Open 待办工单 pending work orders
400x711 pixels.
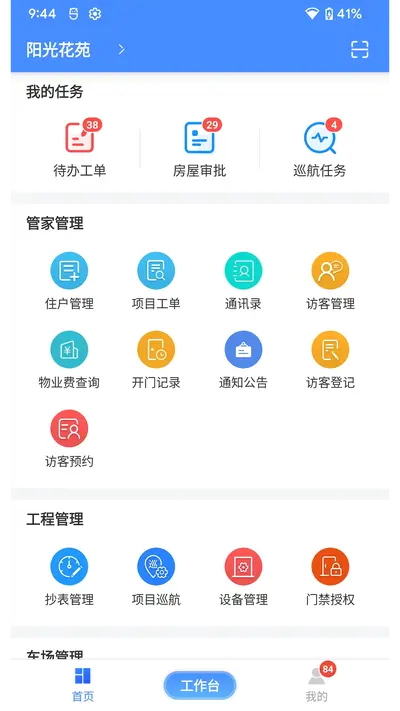80,149
